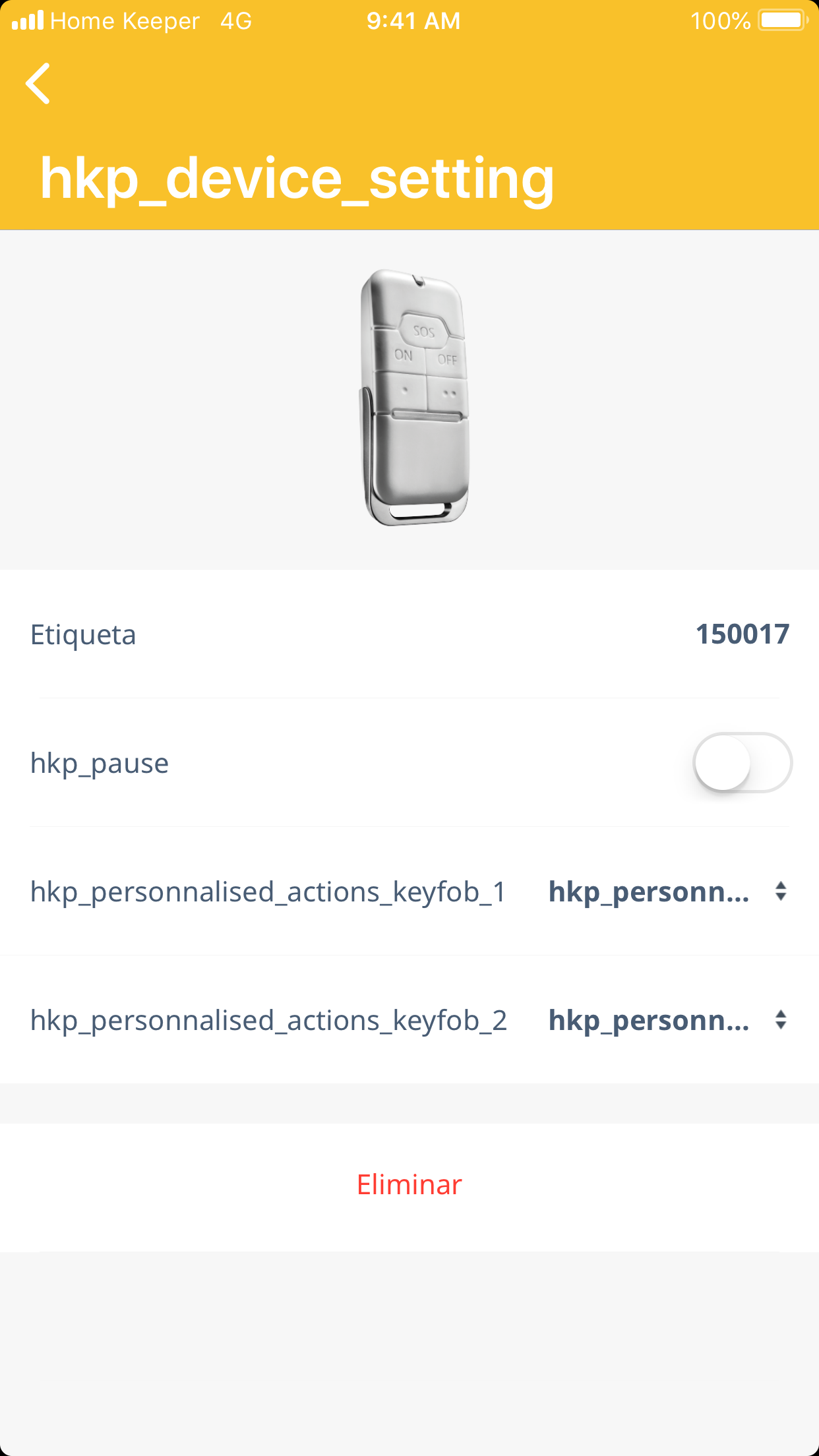Open the hkp_personnalised_actions_keyfob_2 dropdown
This screenshot has height=1456, width=819.
point(667,1020)
